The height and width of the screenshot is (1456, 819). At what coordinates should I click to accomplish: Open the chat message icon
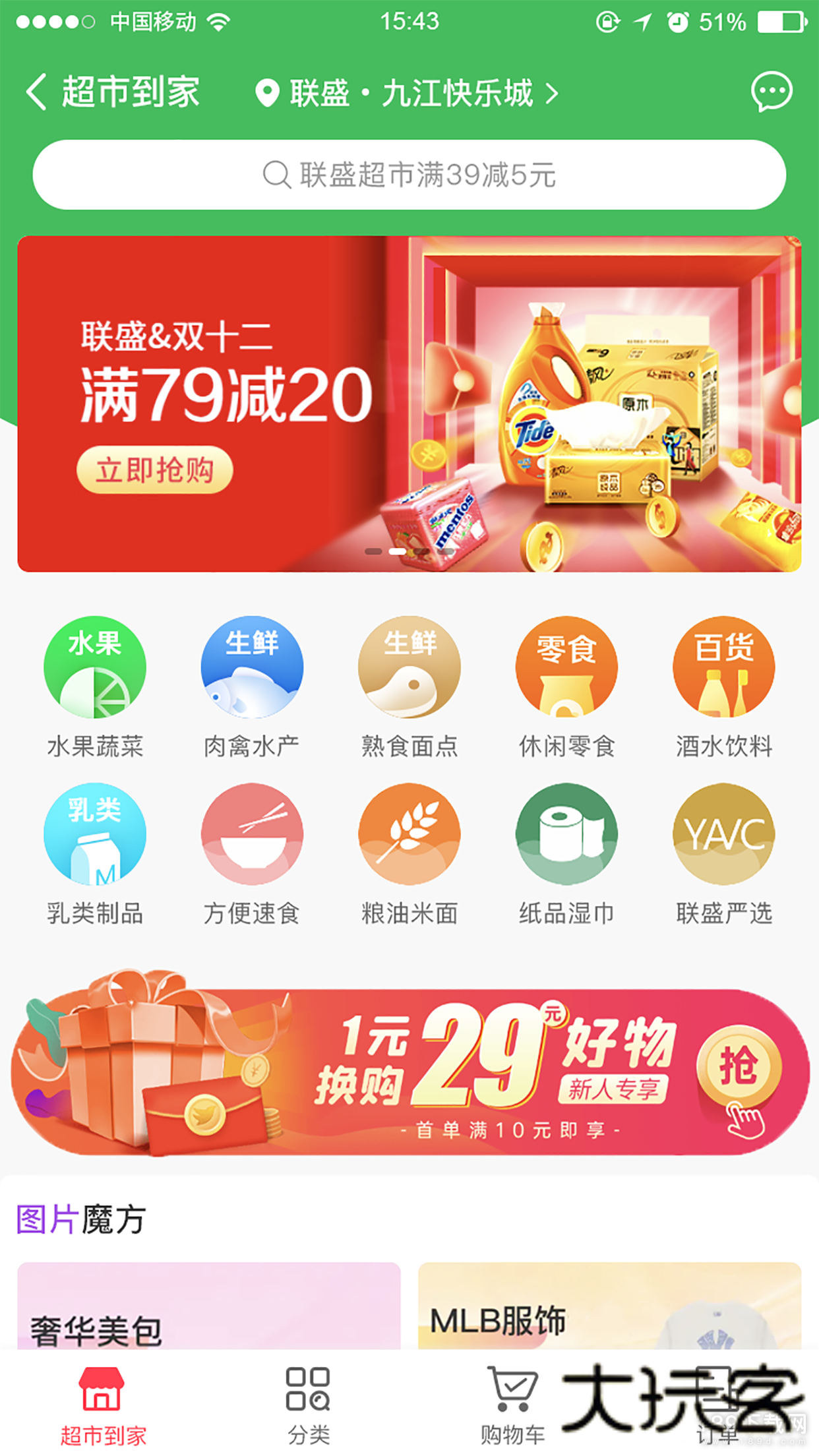[x=771, y=92]
